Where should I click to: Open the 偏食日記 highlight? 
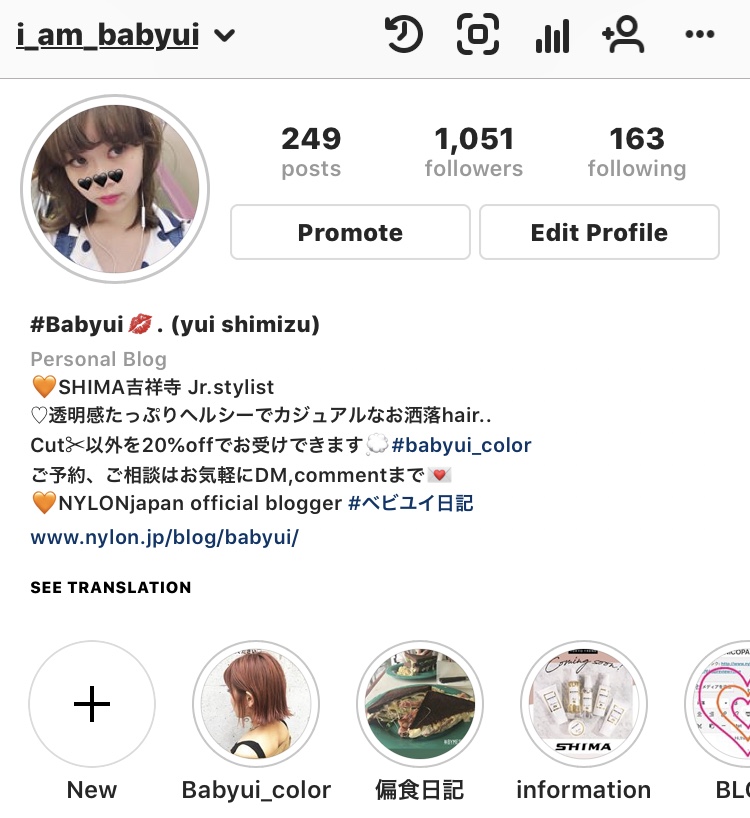[420, 704]
